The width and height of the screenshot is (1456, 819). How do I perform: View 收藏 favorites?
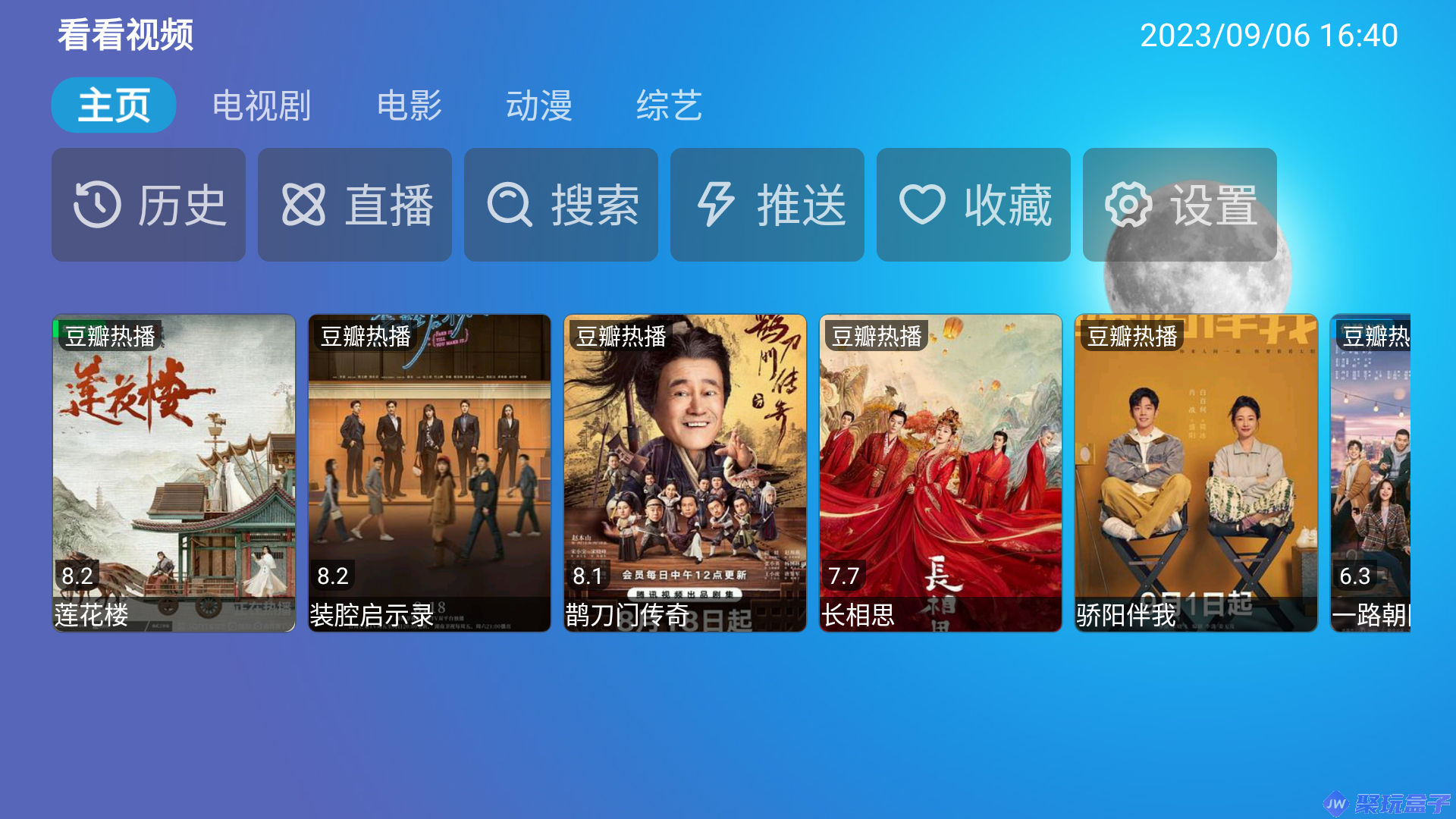tap(974, 205)
